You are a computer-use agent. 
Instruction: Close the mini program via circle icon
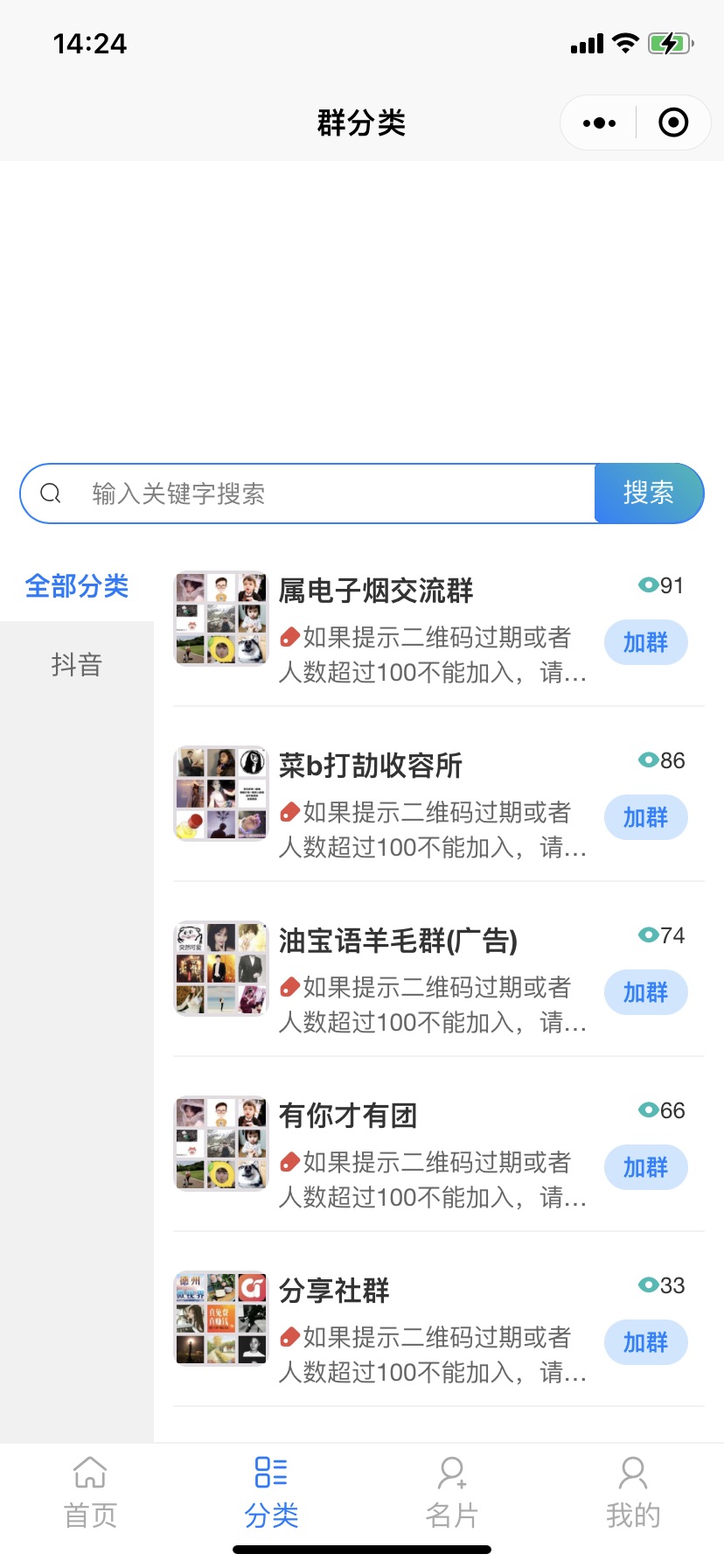click(x=672, y=123)
